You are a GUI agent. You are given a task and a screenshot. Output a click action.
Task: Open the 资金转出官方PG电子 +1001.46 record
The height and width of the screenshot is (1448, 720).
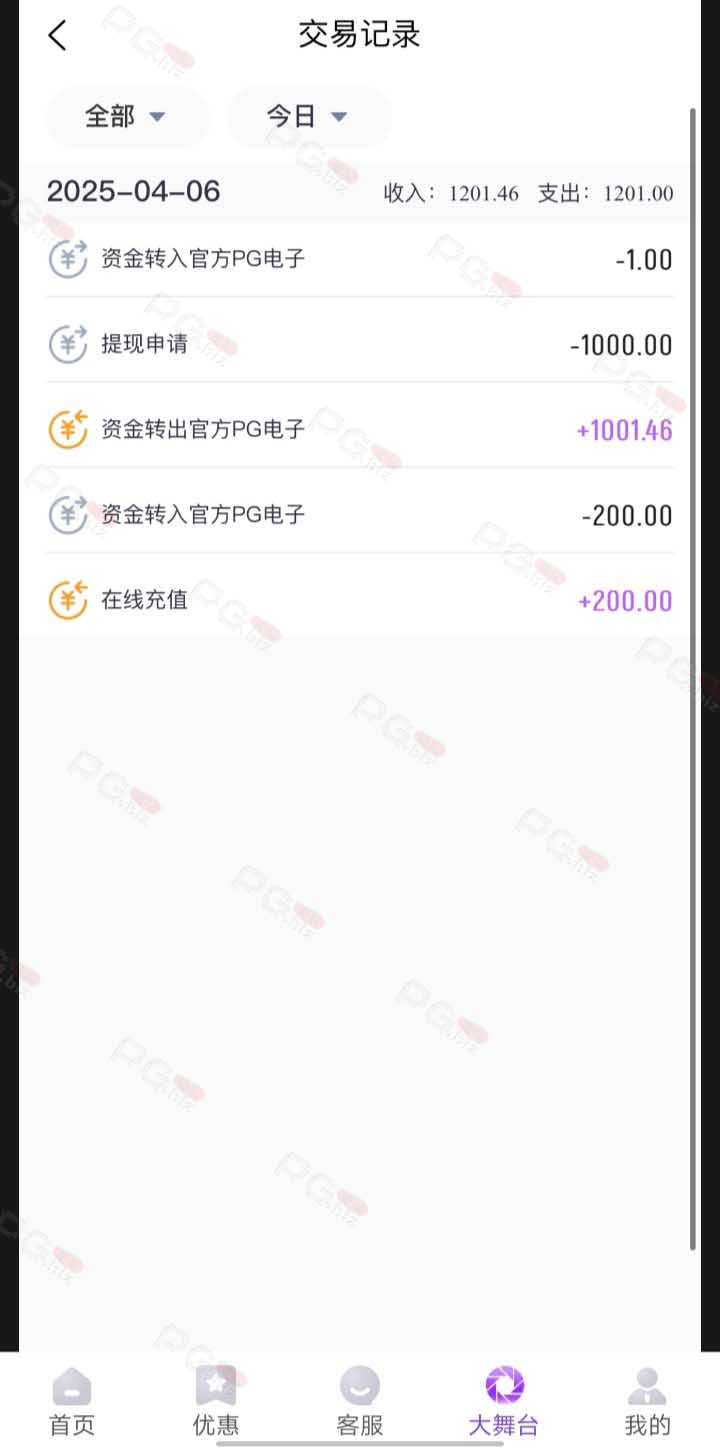[x=360, y=430]
